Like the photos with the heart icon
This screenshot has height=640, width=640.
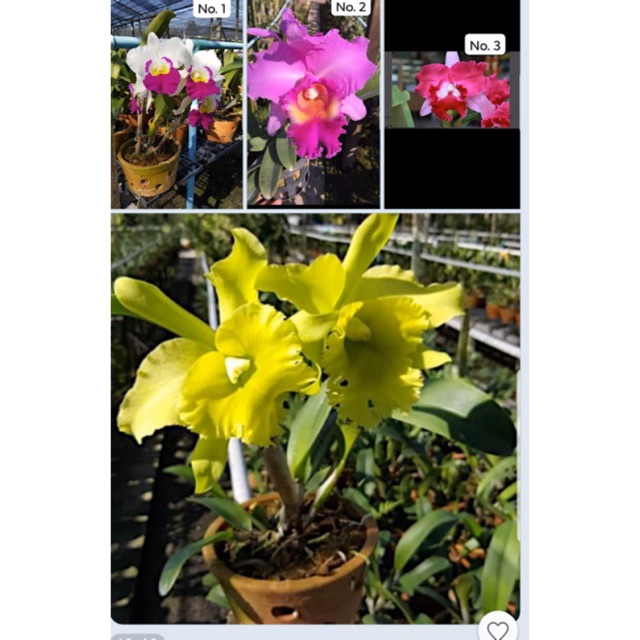[x=497, y=630]
